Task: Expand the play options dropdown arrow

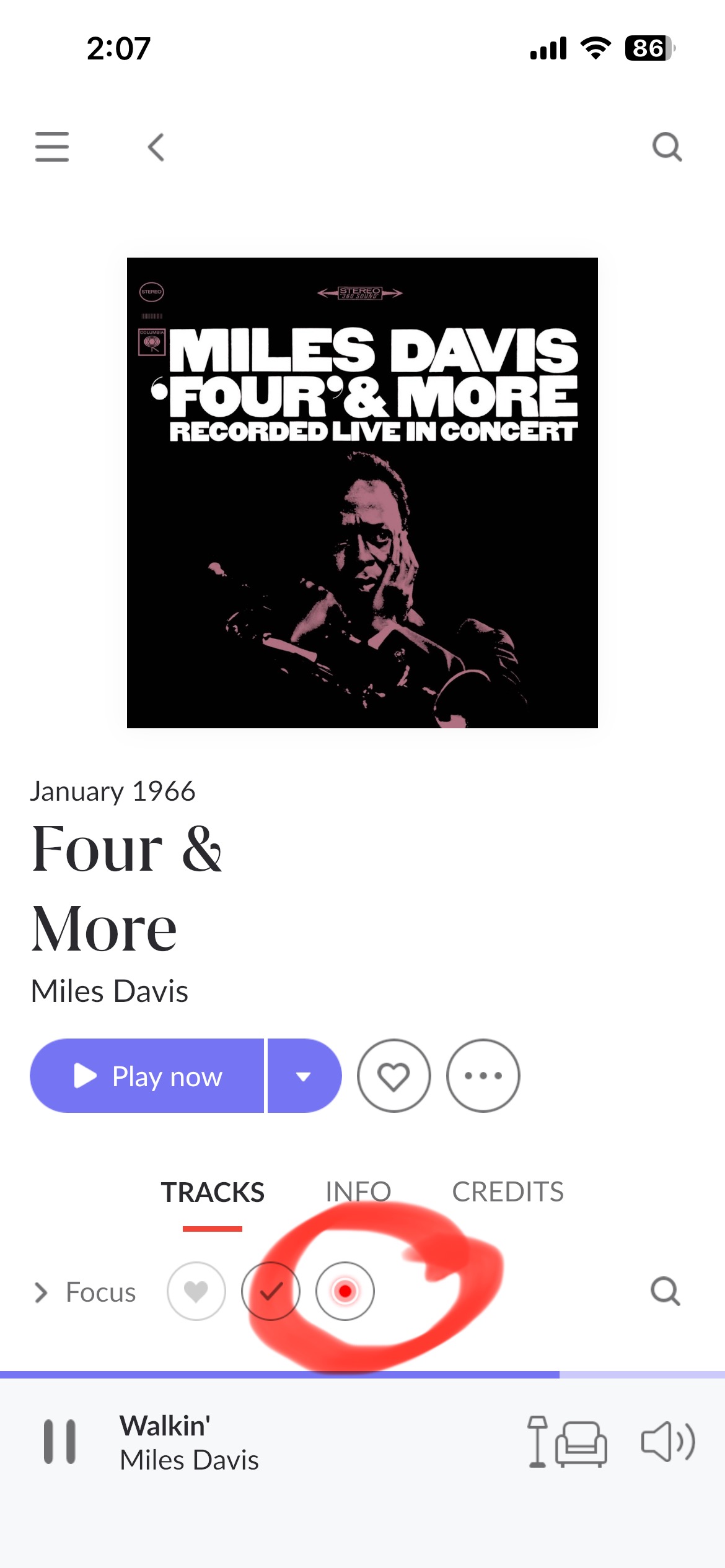Action: point(304,1076)
